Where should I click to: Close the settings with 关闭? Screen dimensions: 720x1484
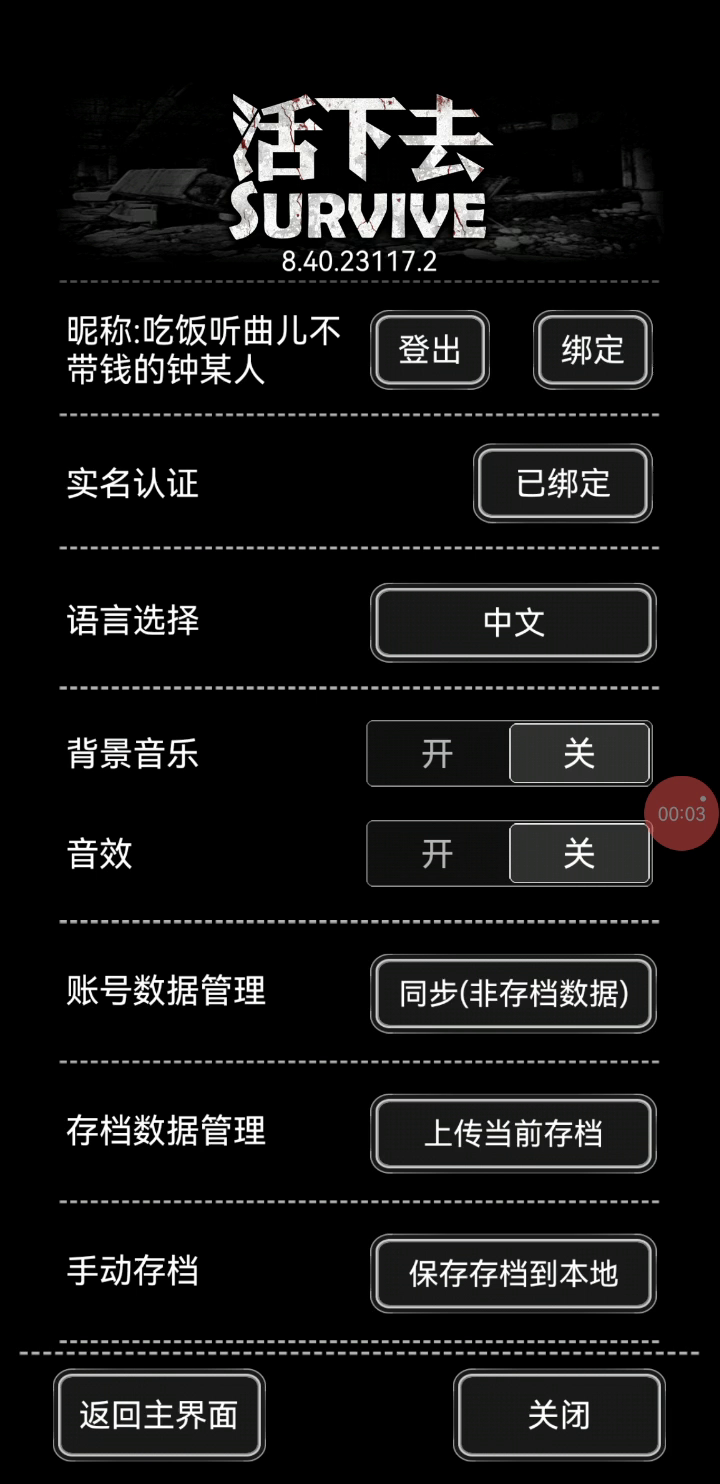pos(559,1415)
